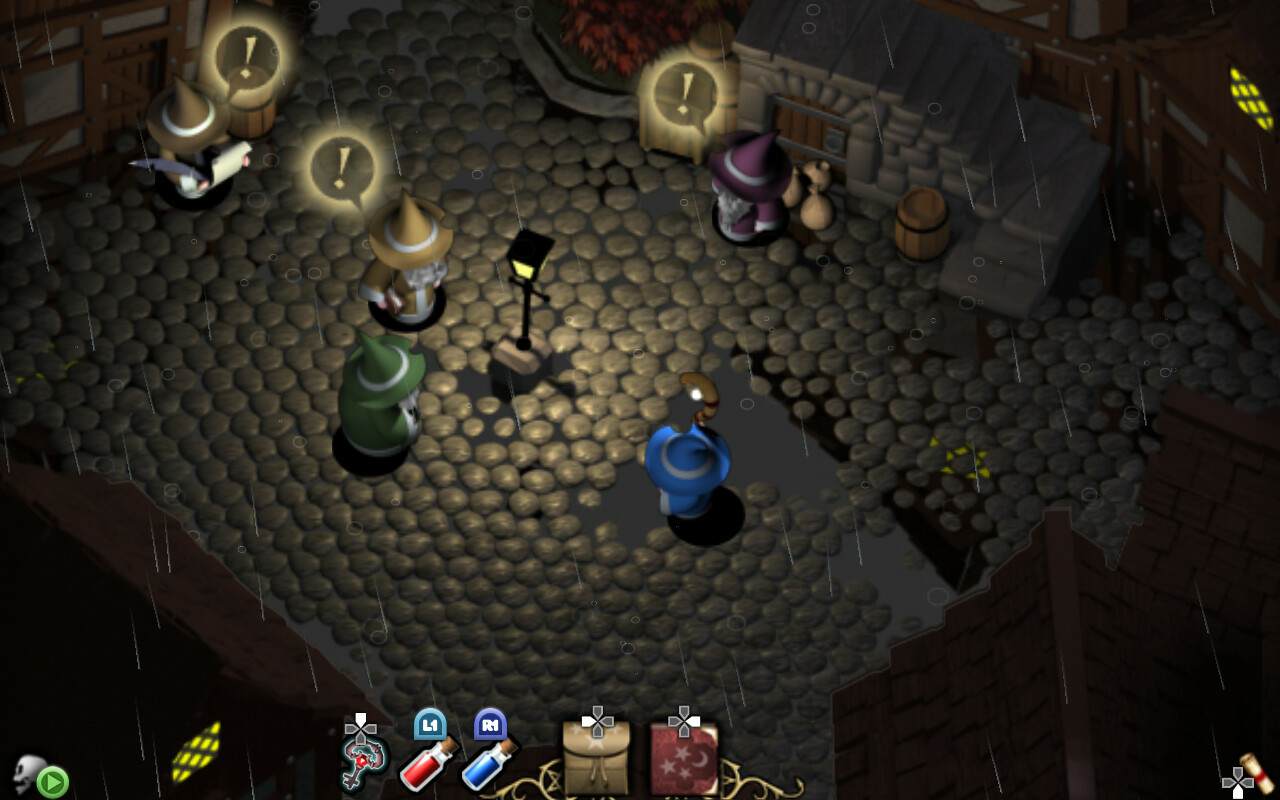Open the backpack inventory
Viewport: 1280px width, 800px height.
(x=596, y=760)
